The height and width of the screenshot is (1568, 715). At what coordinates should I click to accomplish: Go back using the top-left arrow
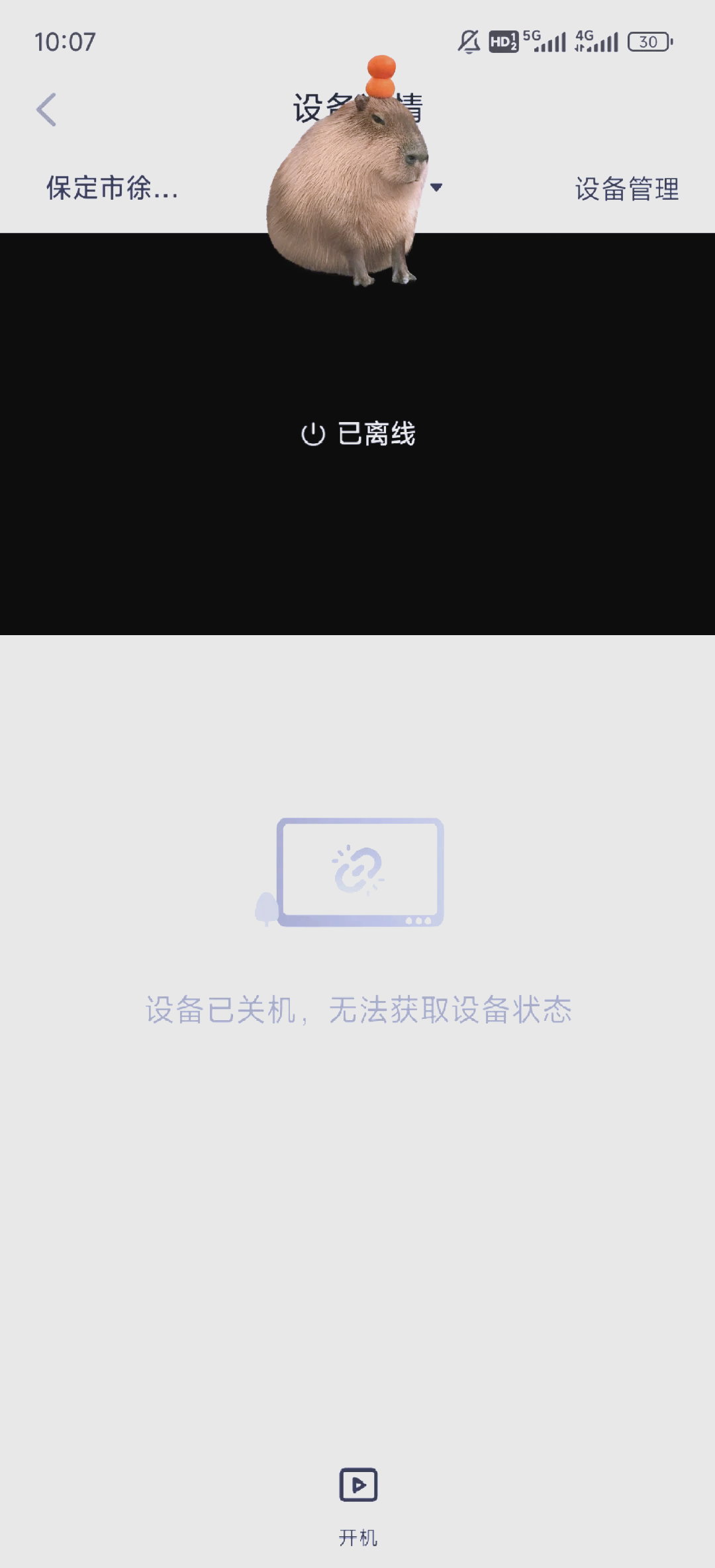[46, 110]
